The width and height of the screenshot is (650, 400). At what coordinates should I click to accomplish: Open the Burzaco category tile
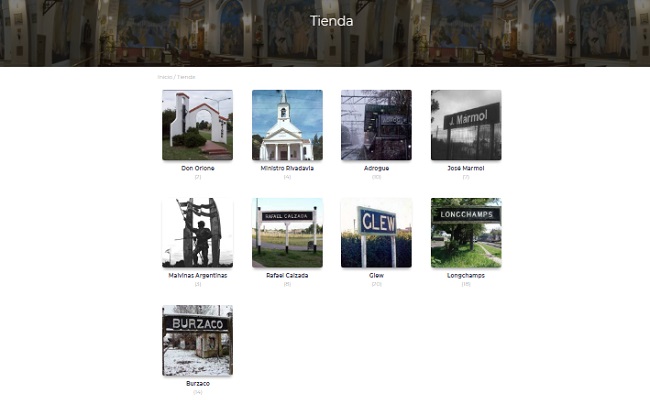coord(197,340)
